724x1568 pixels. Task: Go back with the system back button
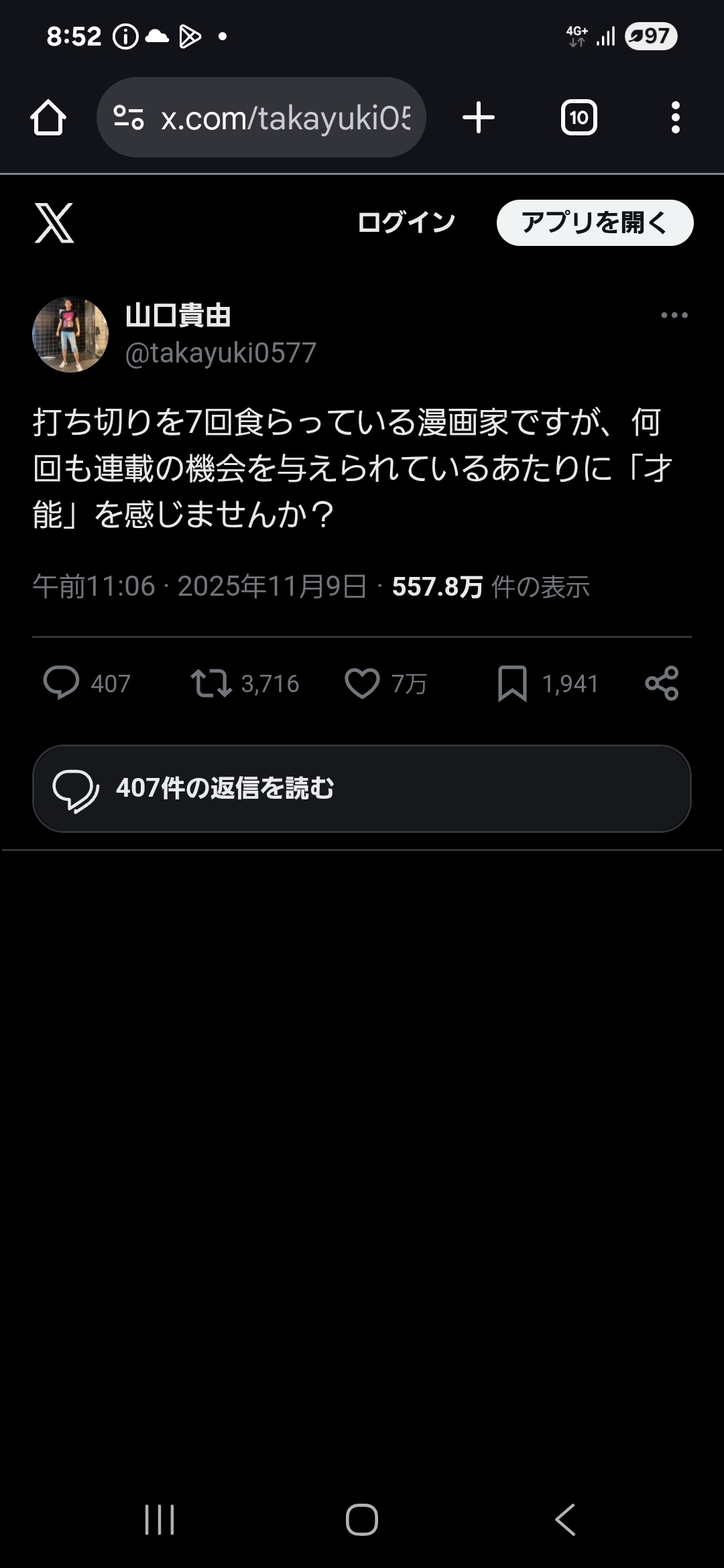(565, 1519)
